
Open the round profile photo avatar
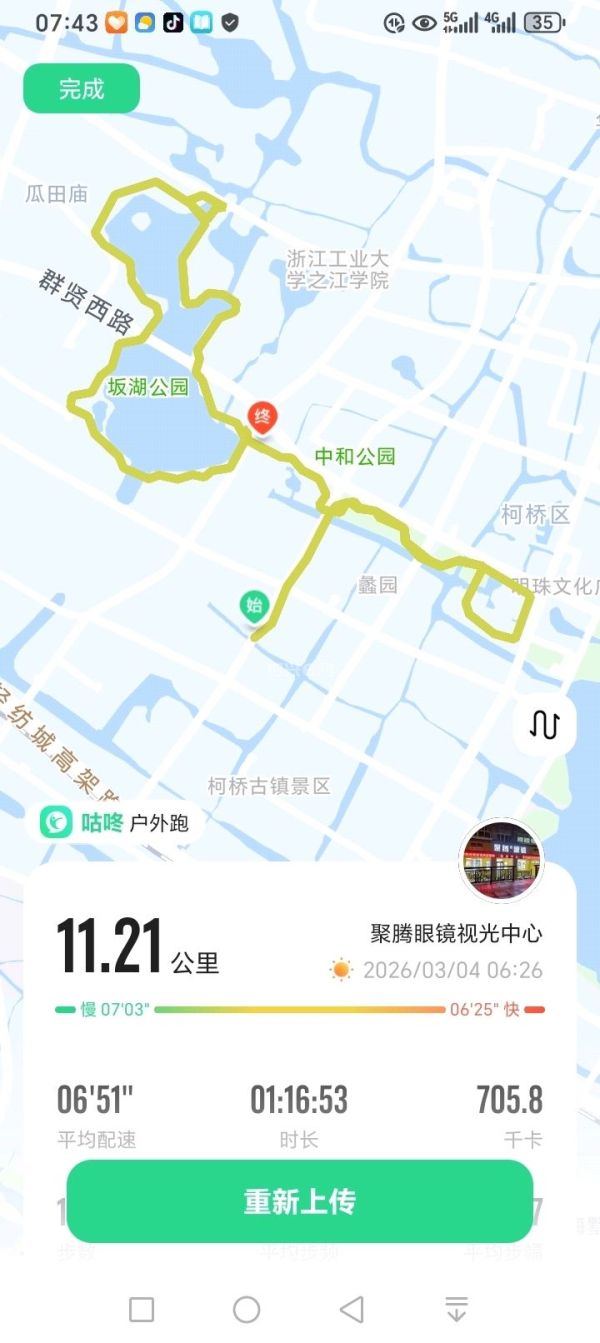pyautogui.click(x=501, y=861)
